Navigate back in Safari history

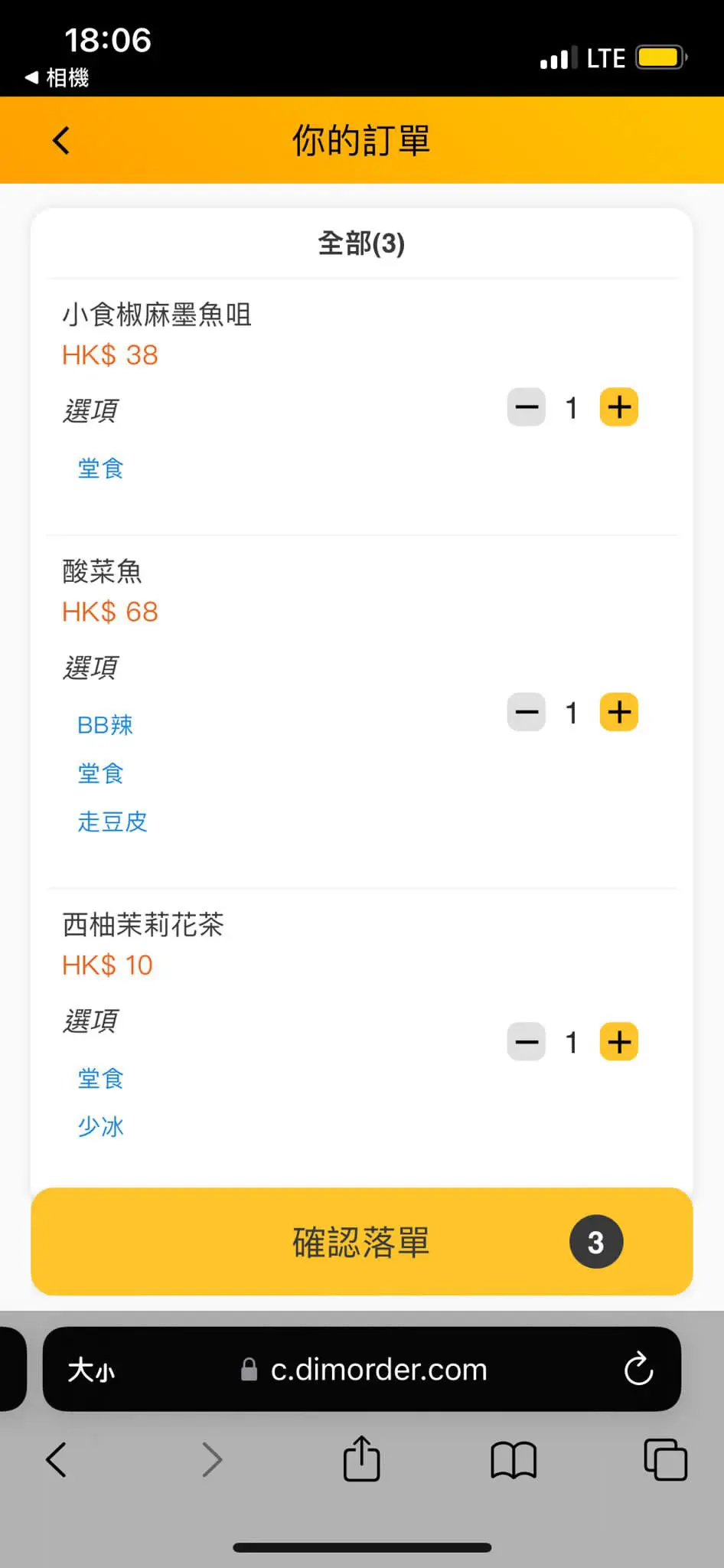point(57,1459)
